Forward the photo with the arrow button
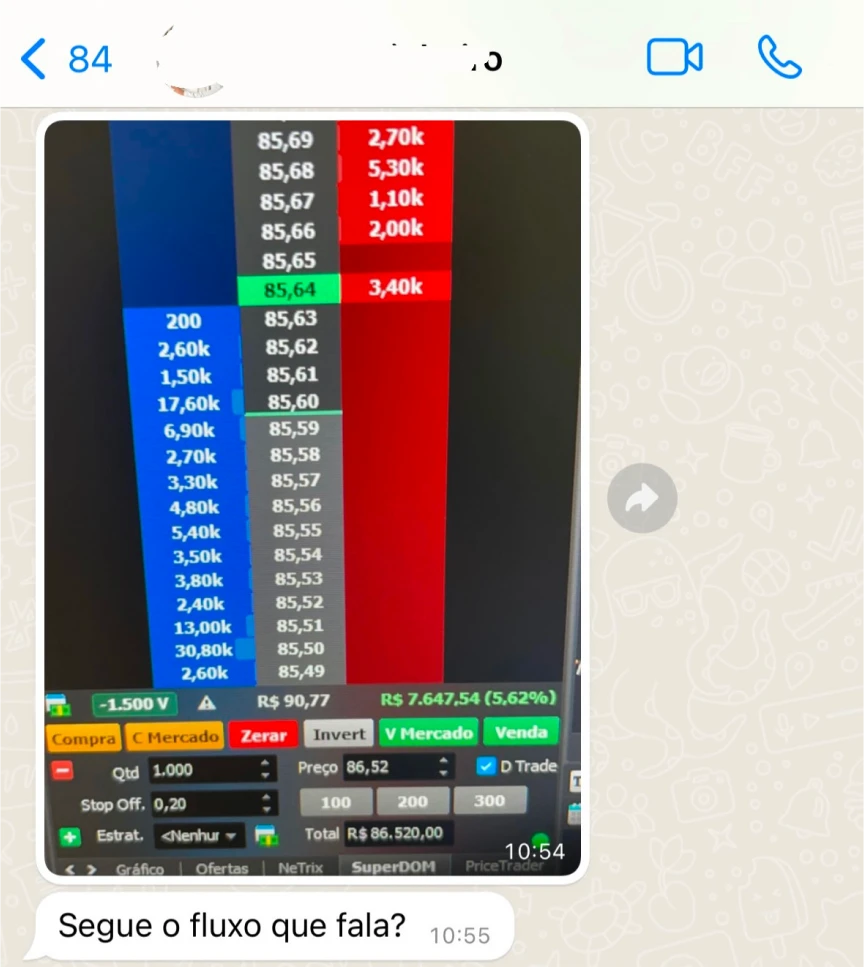The height and width of the screenshot is (967, 864). point(642,498)
